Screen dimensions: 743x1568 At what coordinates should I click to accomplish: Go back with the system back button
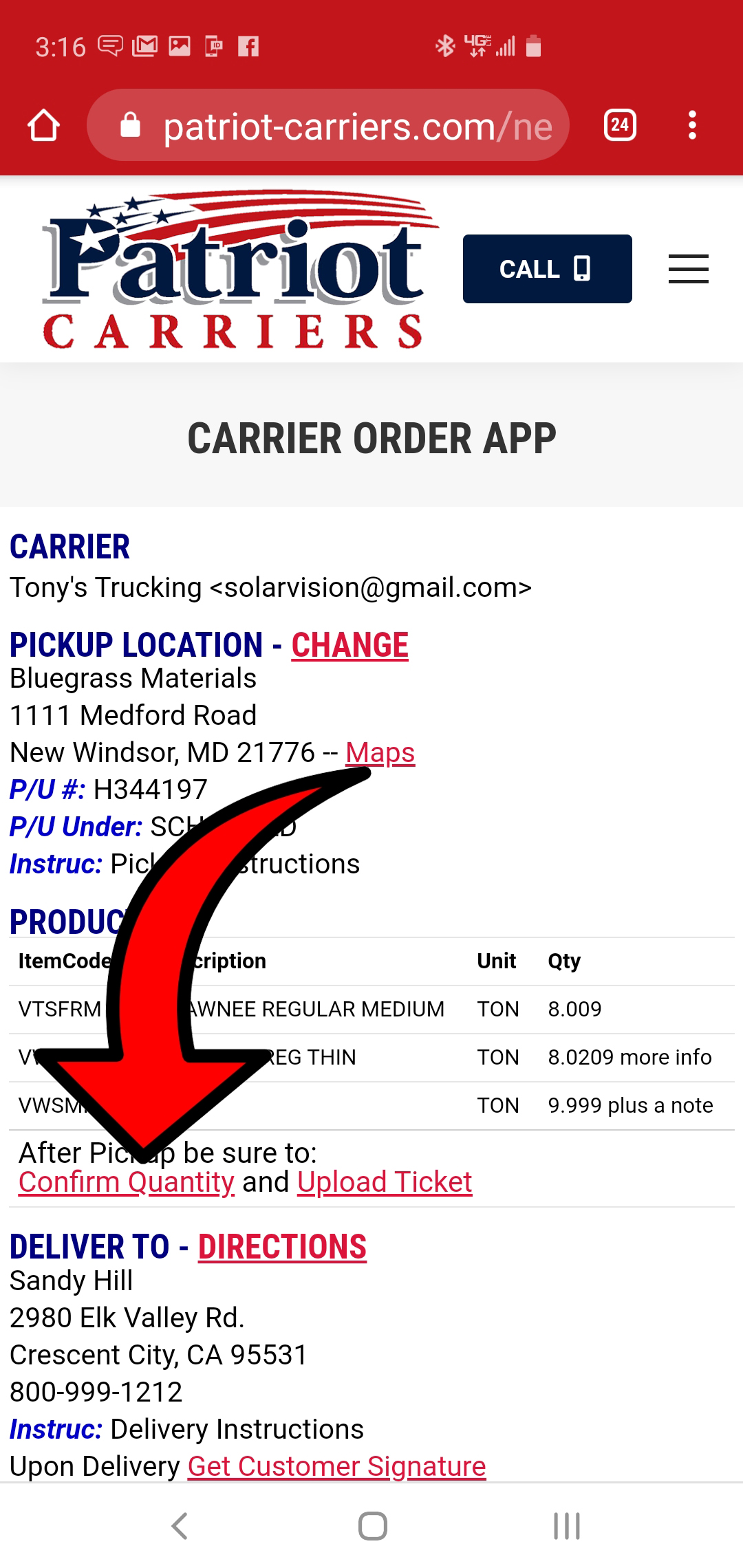(x=180, y=1526)
